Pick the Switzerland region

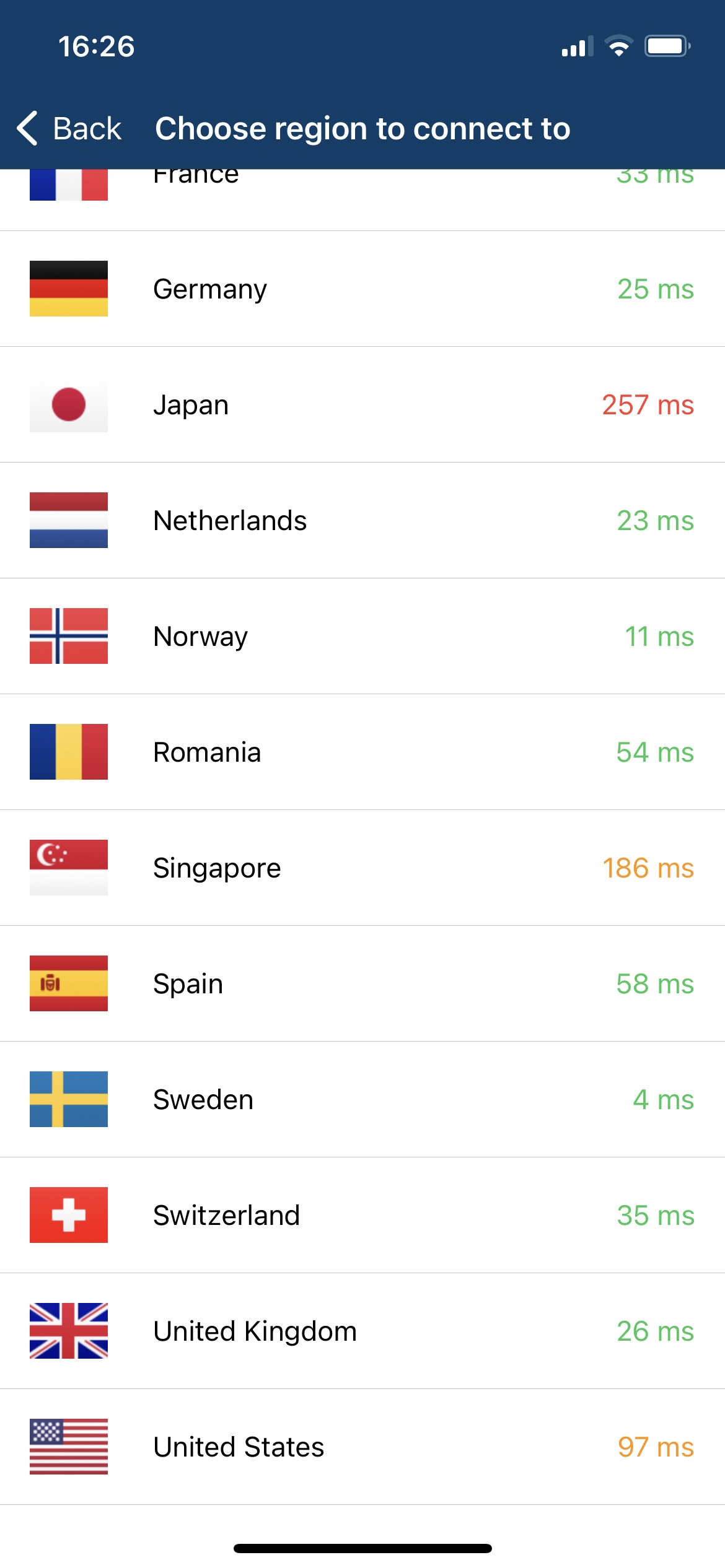click(362, 1215)
